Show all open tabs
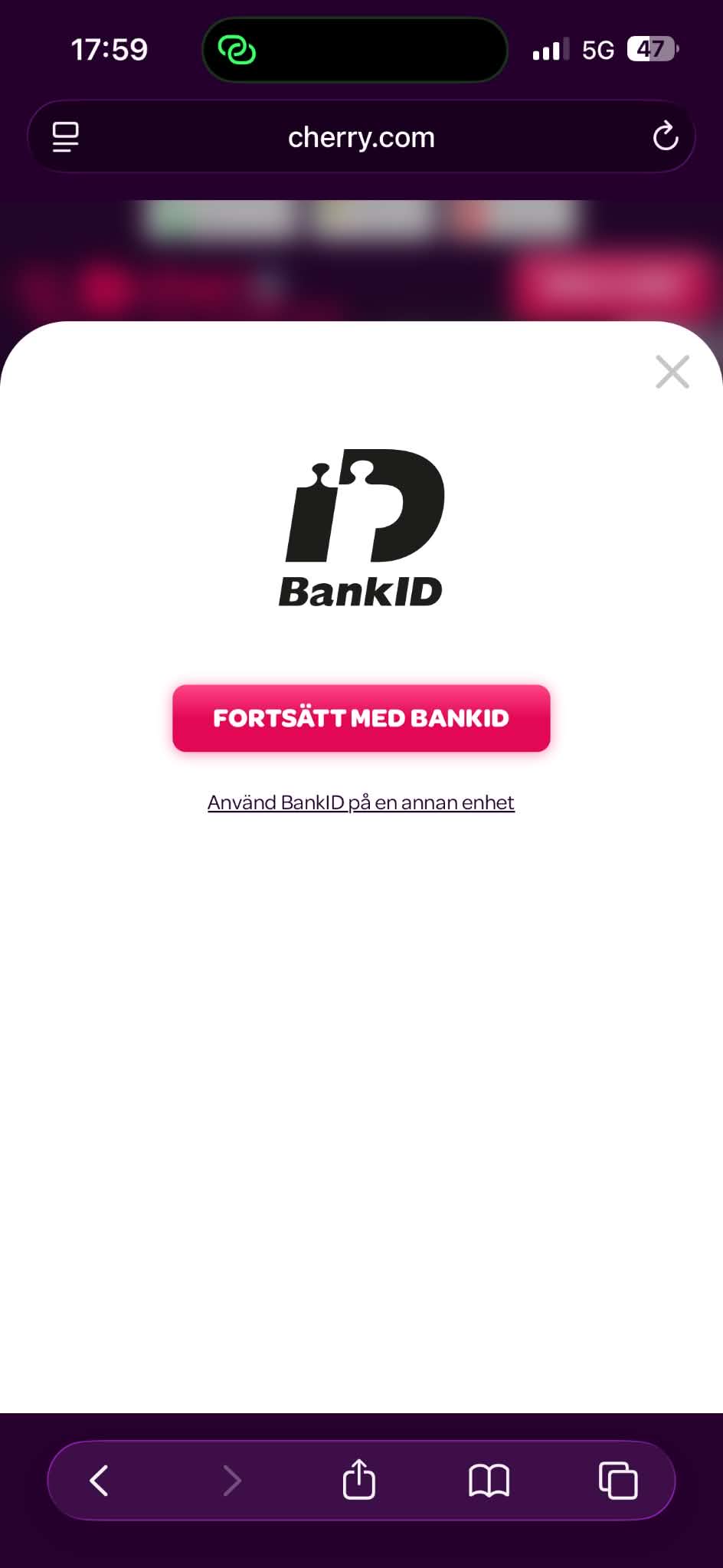 (x=618, y=1480)
